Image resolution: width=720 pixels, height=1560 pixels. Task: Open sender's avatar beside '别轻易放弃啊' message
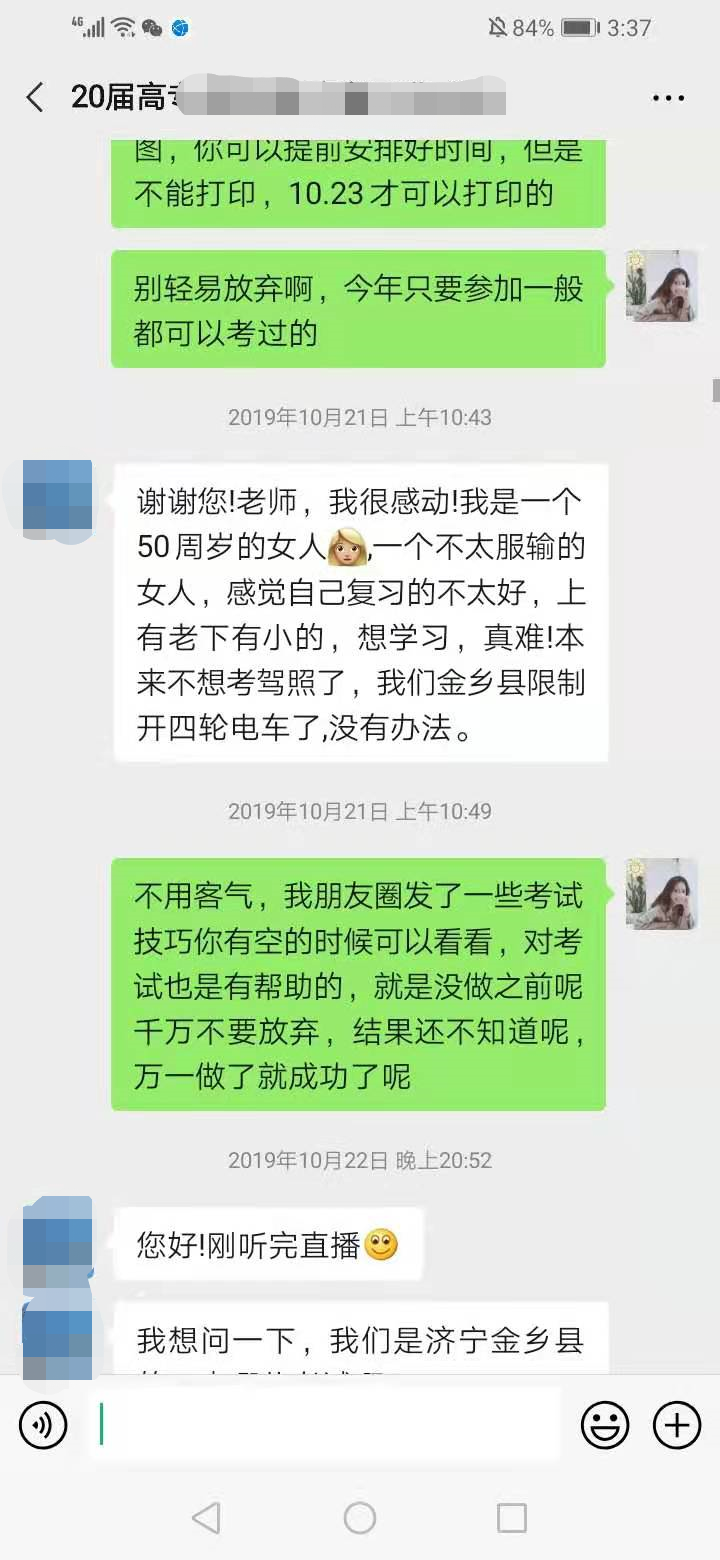point(661,286)
